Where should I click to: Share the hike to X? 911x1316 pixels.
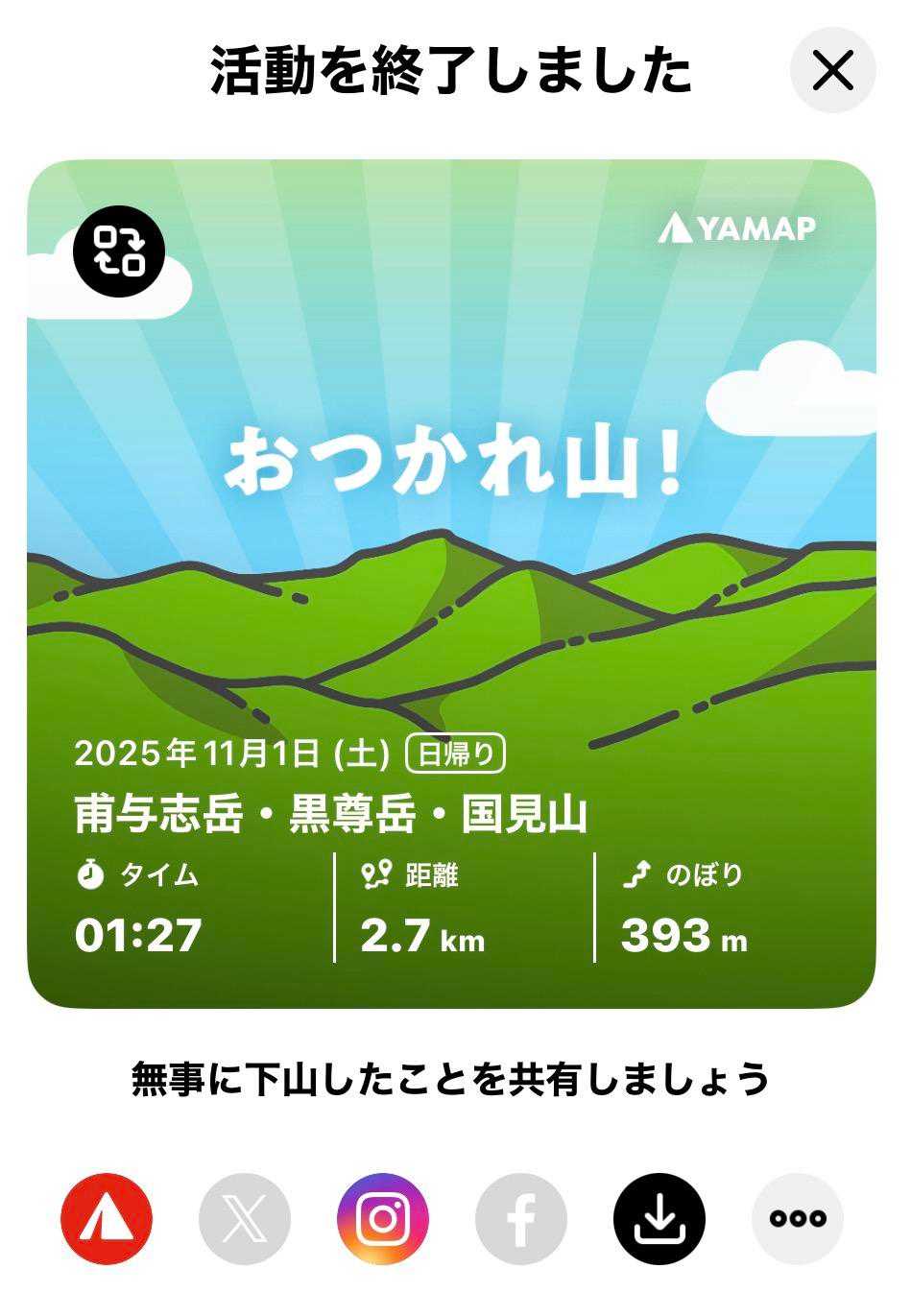pos(244,1218)
